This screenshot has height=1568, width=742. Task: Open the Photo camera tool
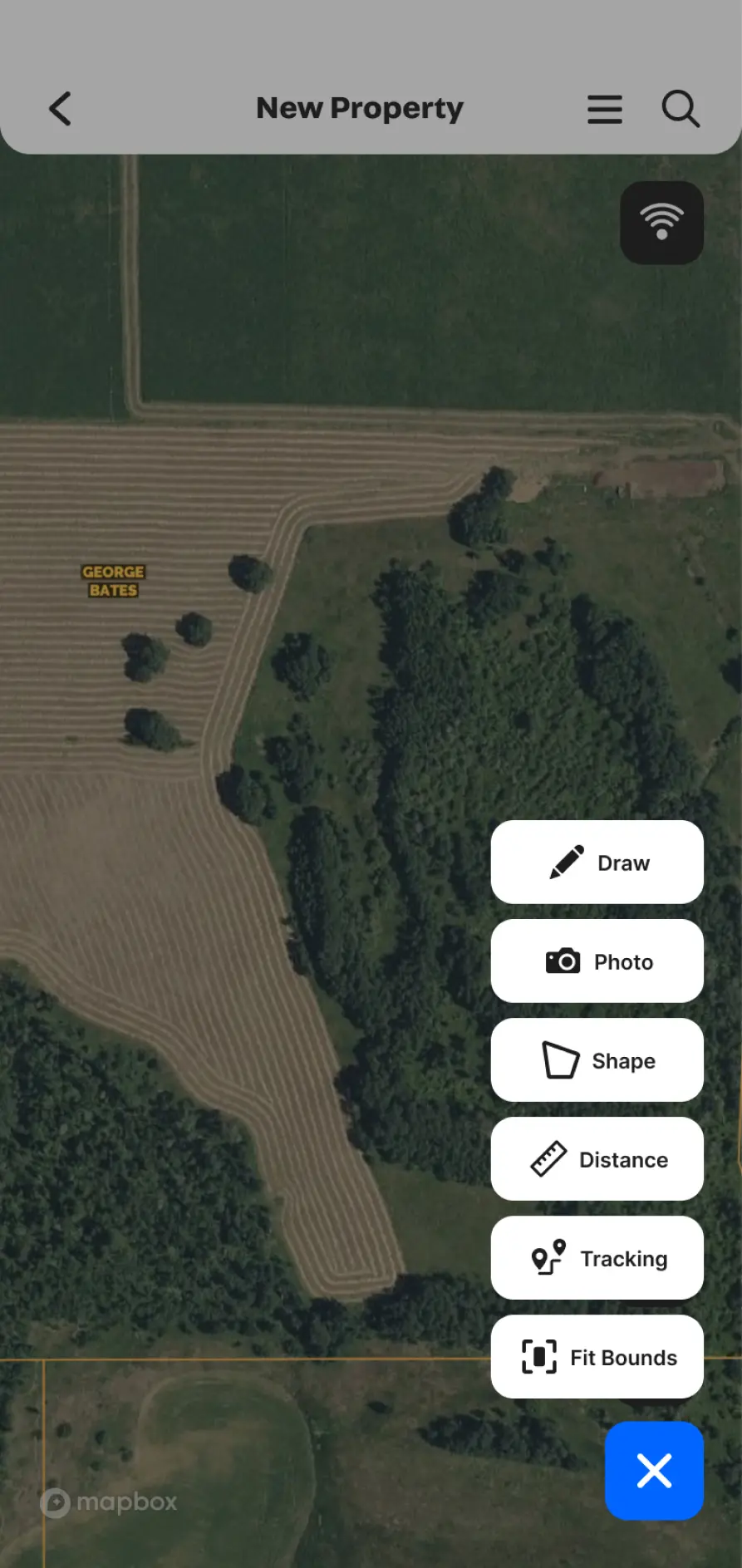tap(563, 961)
